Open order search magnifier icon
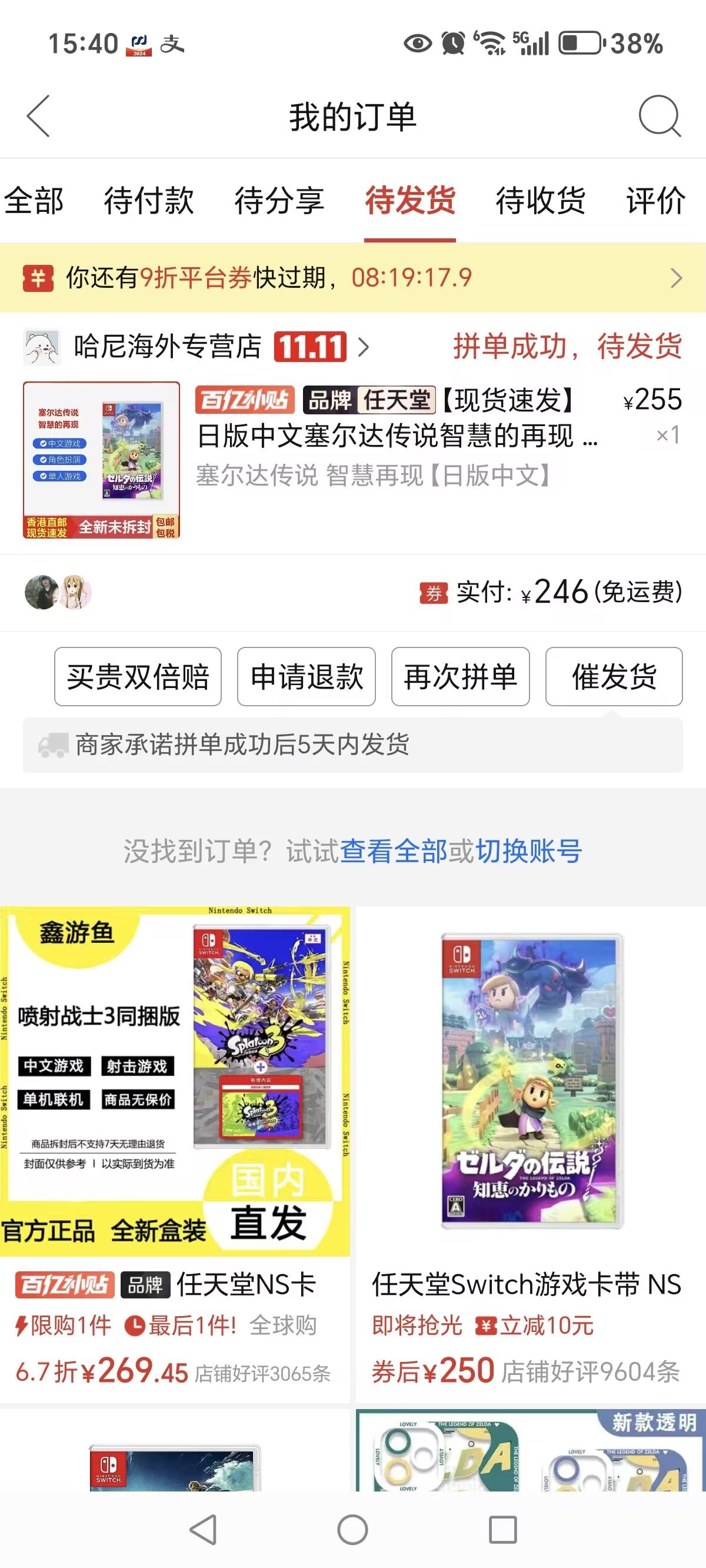Screen dimensions: 706x1568 (x=659, y=115)
